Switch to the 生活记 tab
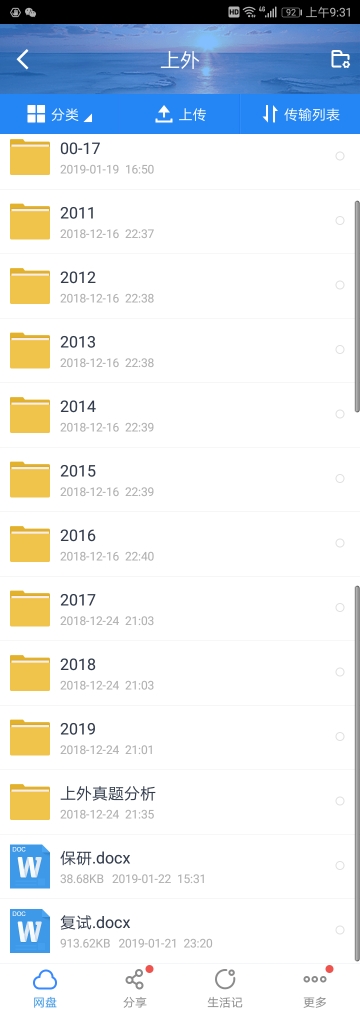Screen dimensions: 360x1013 tap(225, 988)
